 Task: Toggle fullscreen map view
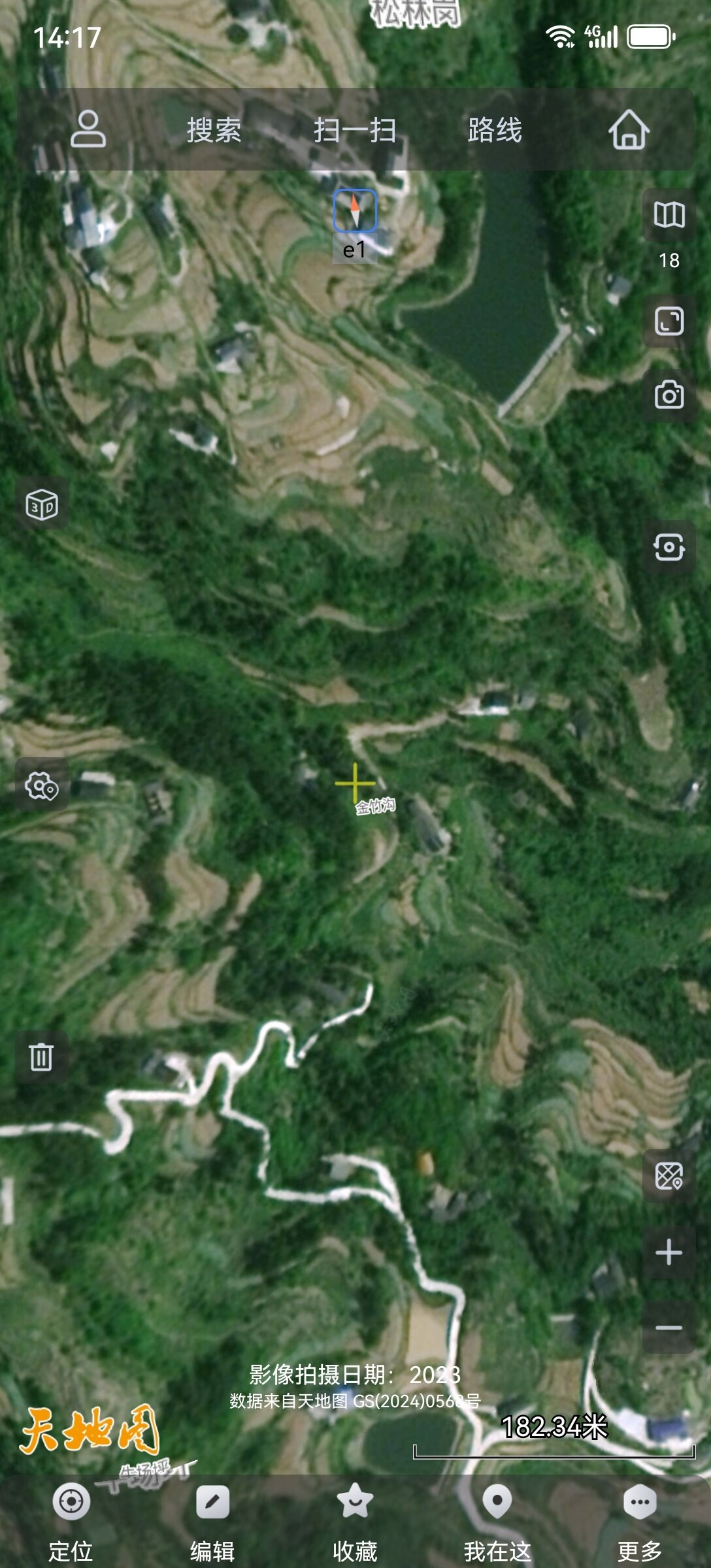coord(669,321)
